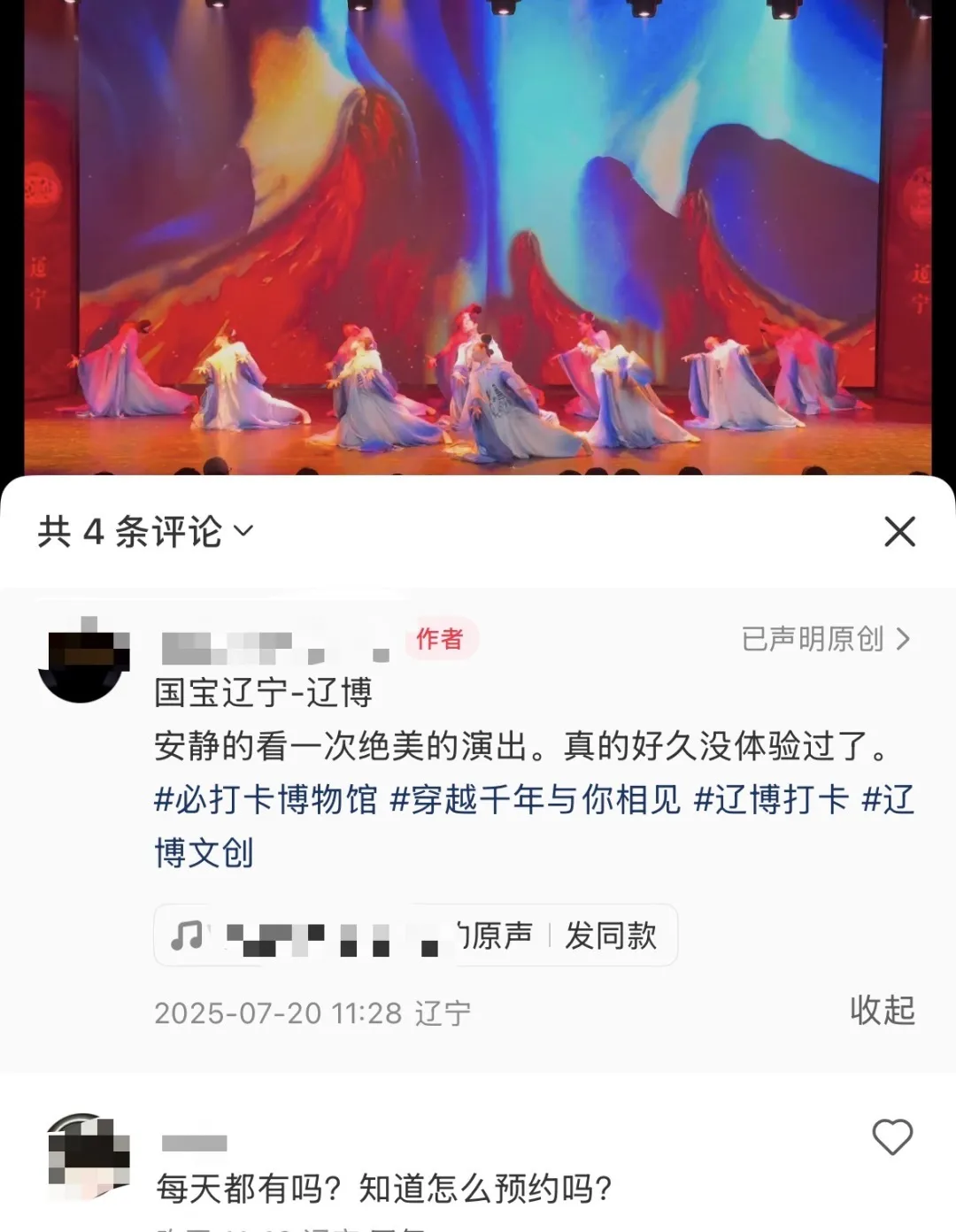Open the #穿越千年与你相见 hashtag
The width and height of the screenshot is (956, 1232).
click(x=536, y=800)
